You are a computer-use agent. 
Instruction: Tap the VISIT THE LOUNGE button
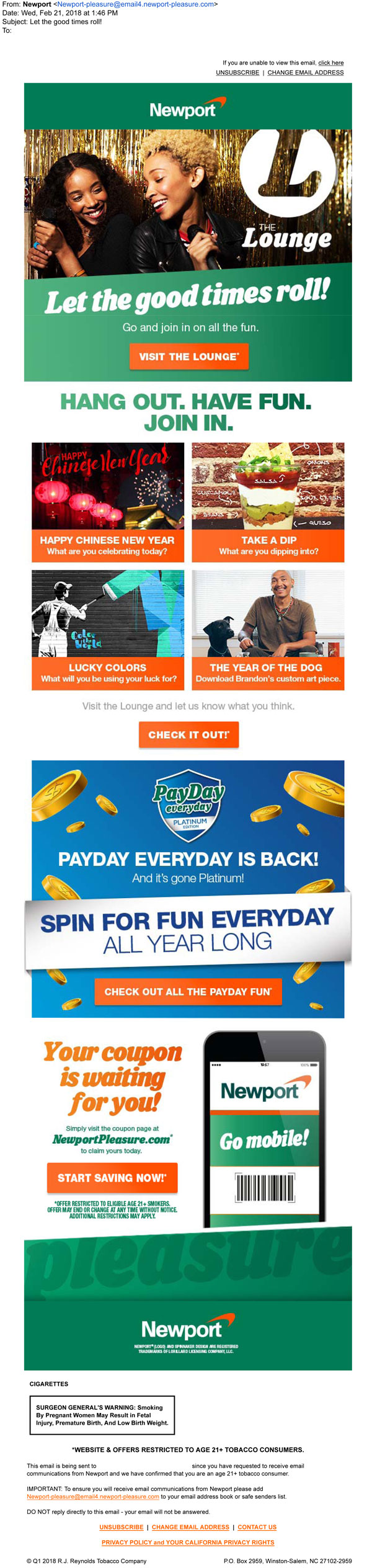coord(188,357)
